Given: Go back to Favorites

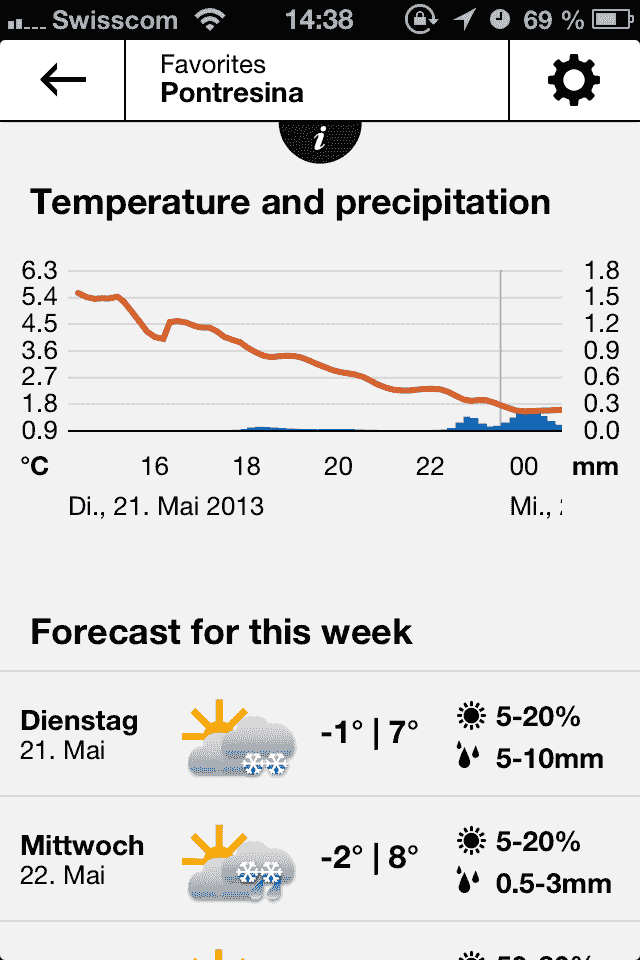Looking at the screenshot, I should coord(63,80).
